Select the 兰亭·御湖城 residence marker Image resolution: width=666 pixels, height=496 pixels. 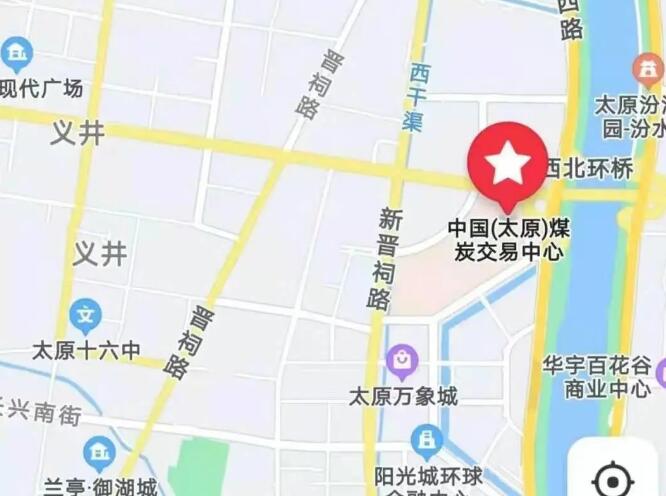98,455
